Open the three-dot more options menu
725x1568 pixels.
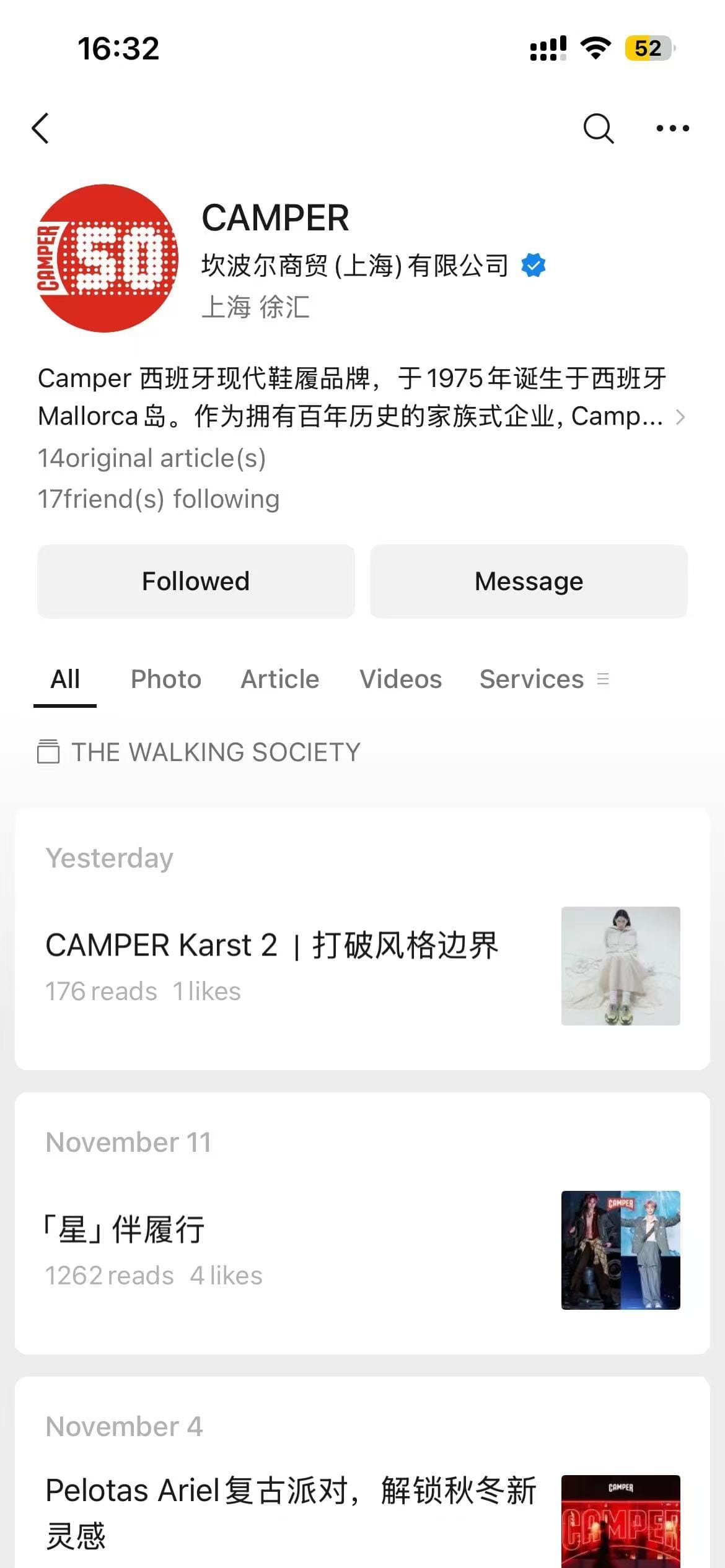point(673,129)
